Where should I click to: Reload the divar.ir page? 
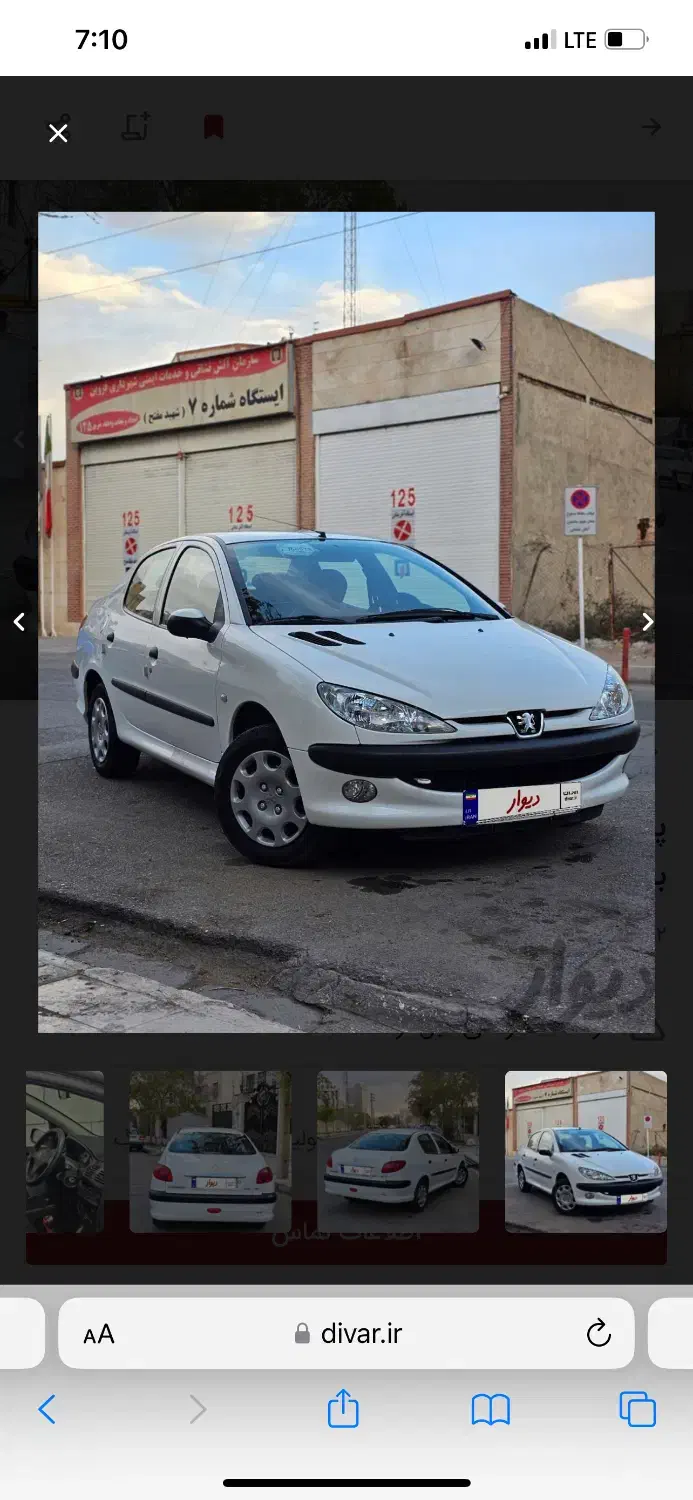[598, 1333]
